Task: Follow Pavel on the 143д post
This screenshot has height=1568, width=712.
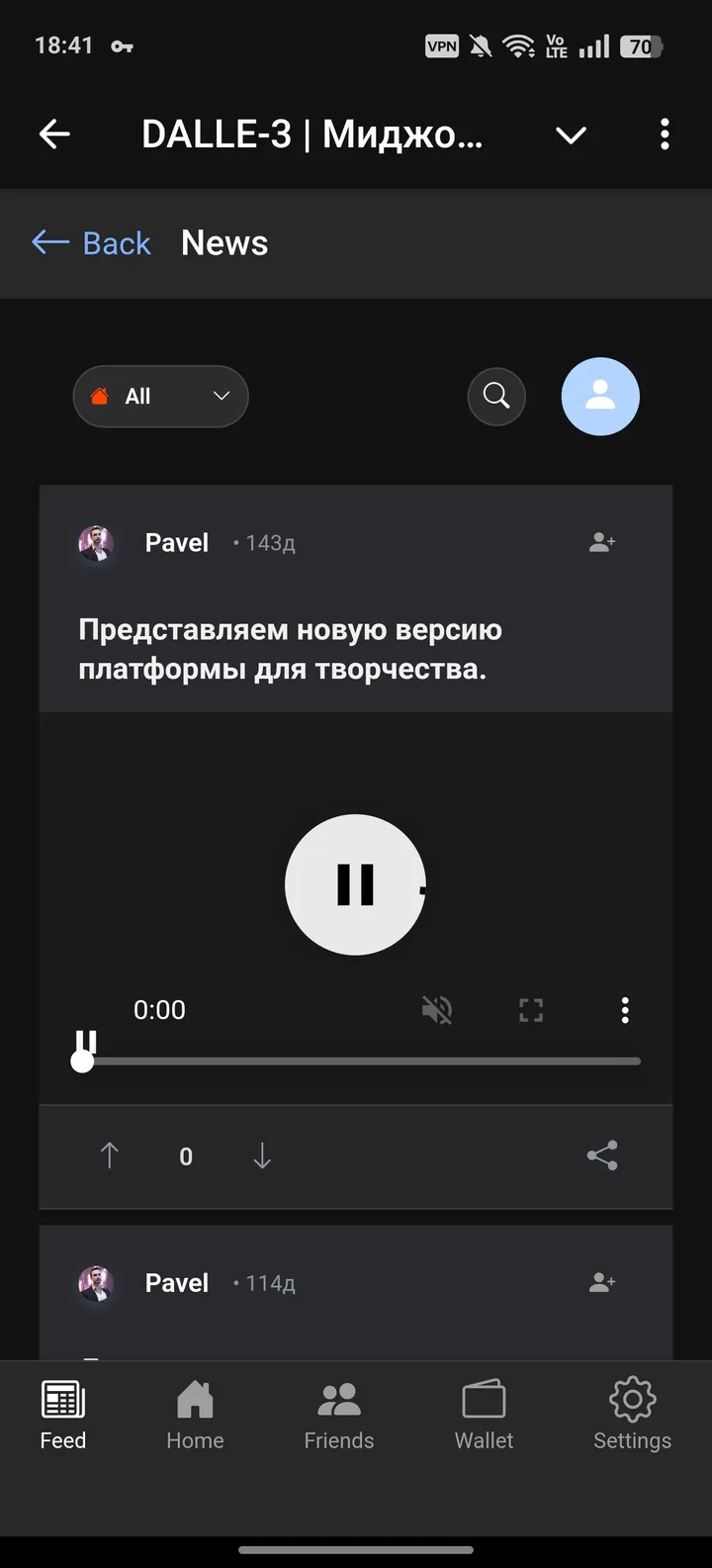Action: click(602, 542)
